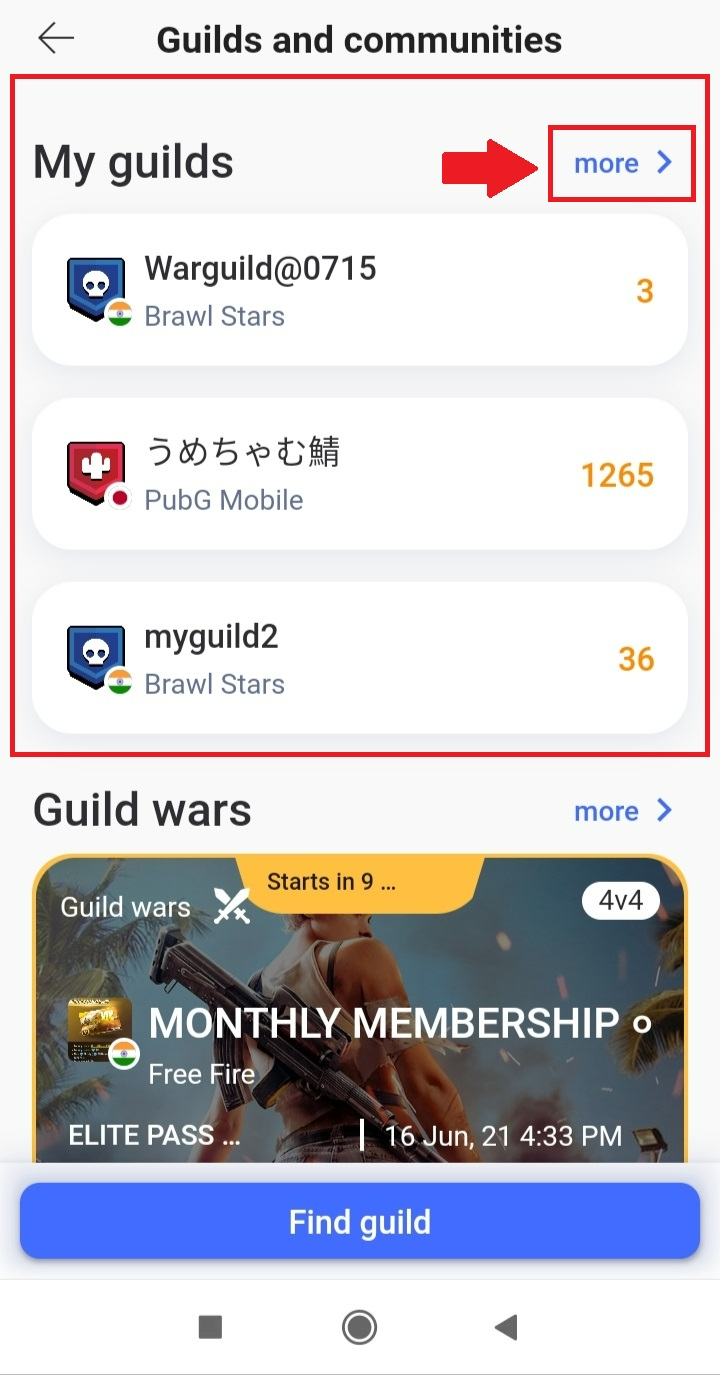This screenshot has height=1375, width=720.
Task: Open recent apps from the navigation bar
Action: (x=210, y=1327)
